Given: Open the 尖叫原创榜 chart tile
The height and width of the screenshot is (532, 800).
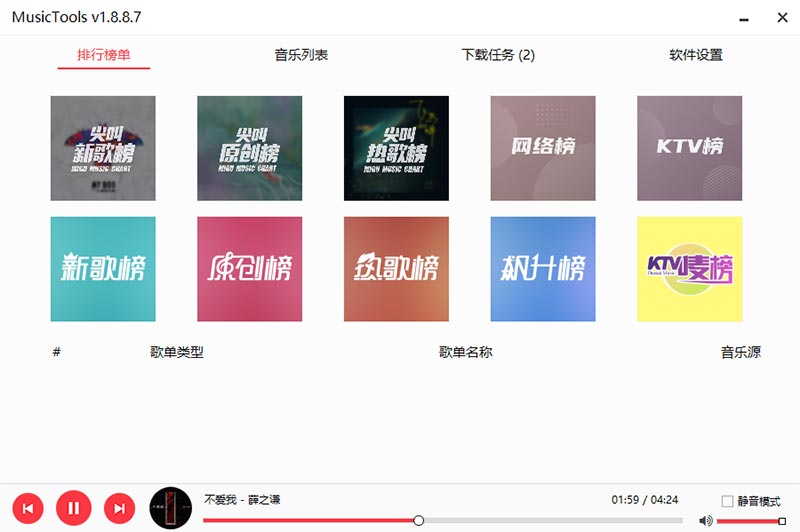Looking at the screenshot, I should point(249,148).
